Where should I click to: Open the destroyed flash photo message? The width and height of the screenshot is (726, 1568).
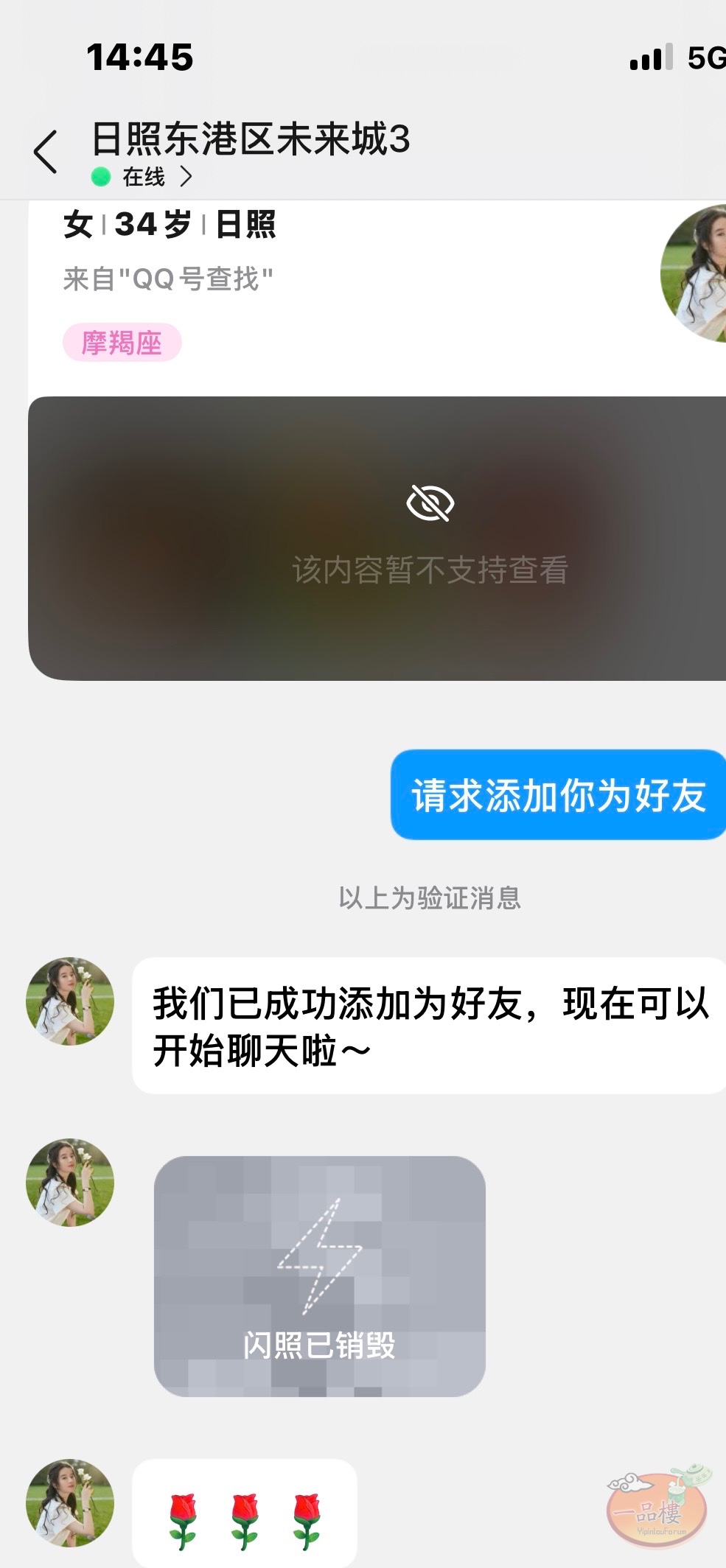319,1275
